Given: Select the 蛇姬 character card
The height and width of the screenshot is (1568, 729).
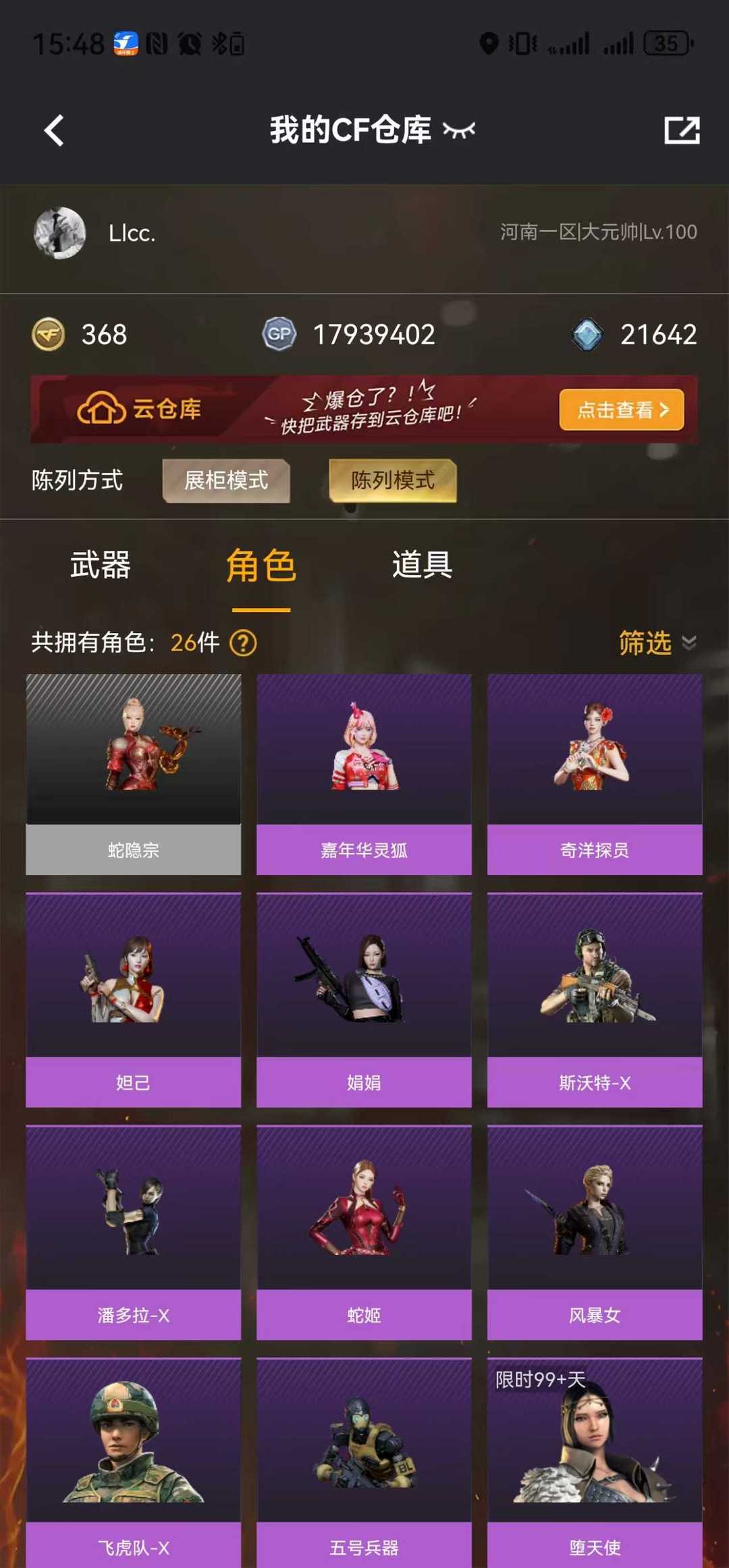Looking at the screenshot, I should 364,1233.
